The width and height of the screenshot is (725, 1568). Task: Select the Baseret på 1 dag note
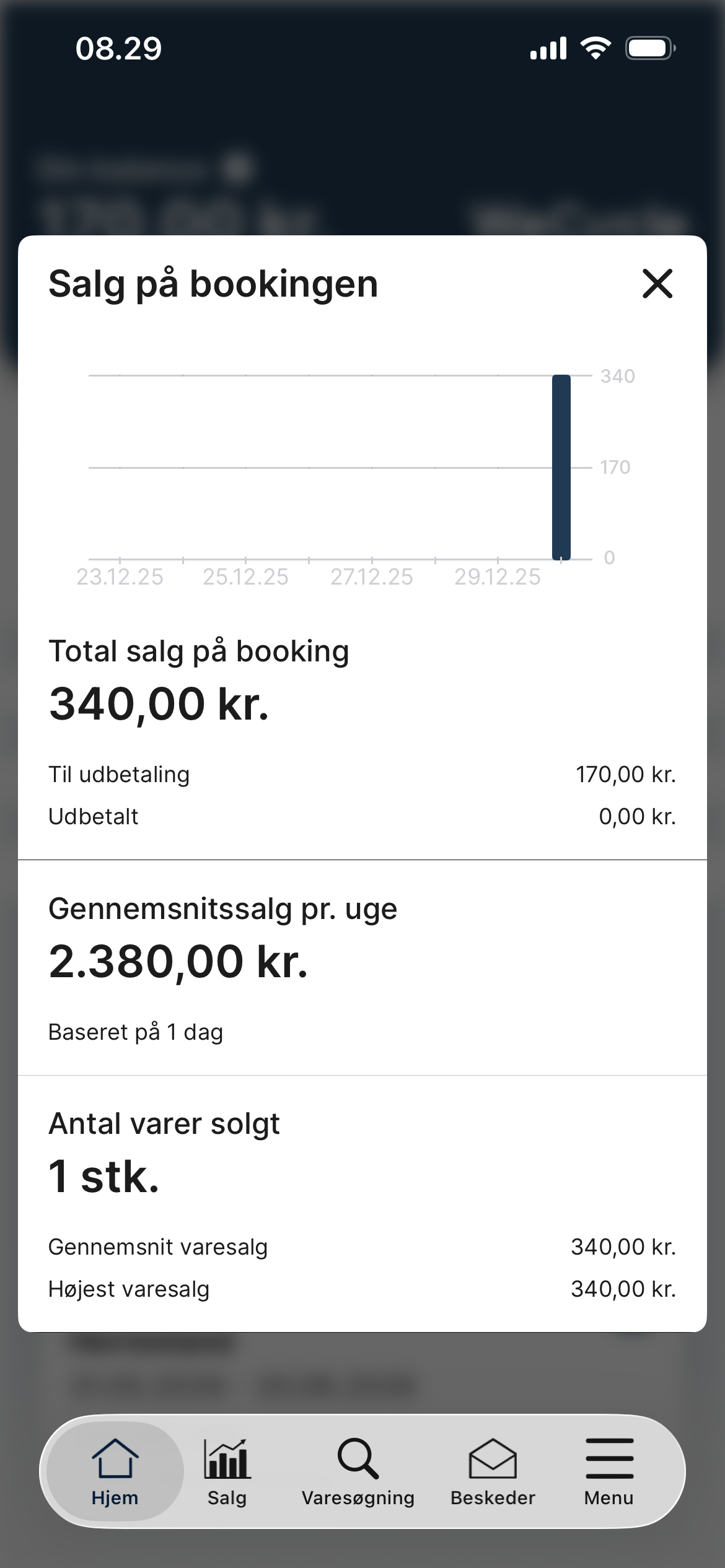(x=137, y=1032)
